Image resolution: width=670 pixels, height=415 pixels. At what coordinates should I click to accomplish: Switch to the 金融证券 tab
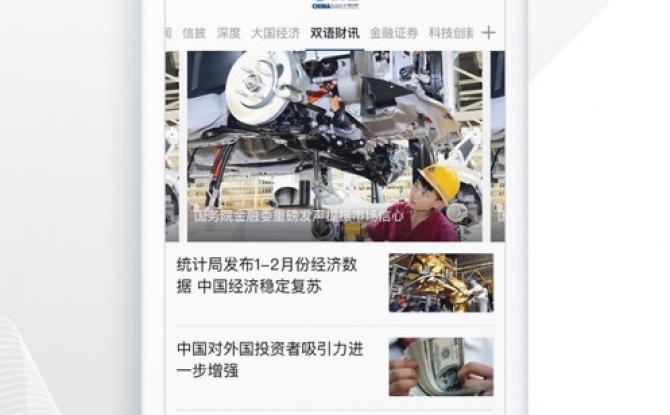(393, 33)
